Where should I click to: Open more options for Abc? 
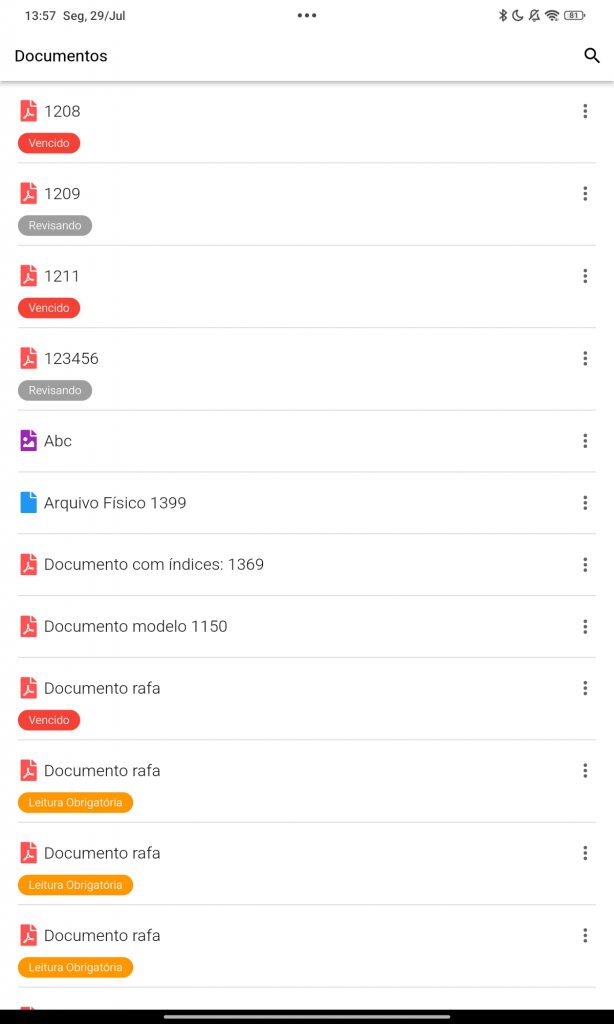585,441
